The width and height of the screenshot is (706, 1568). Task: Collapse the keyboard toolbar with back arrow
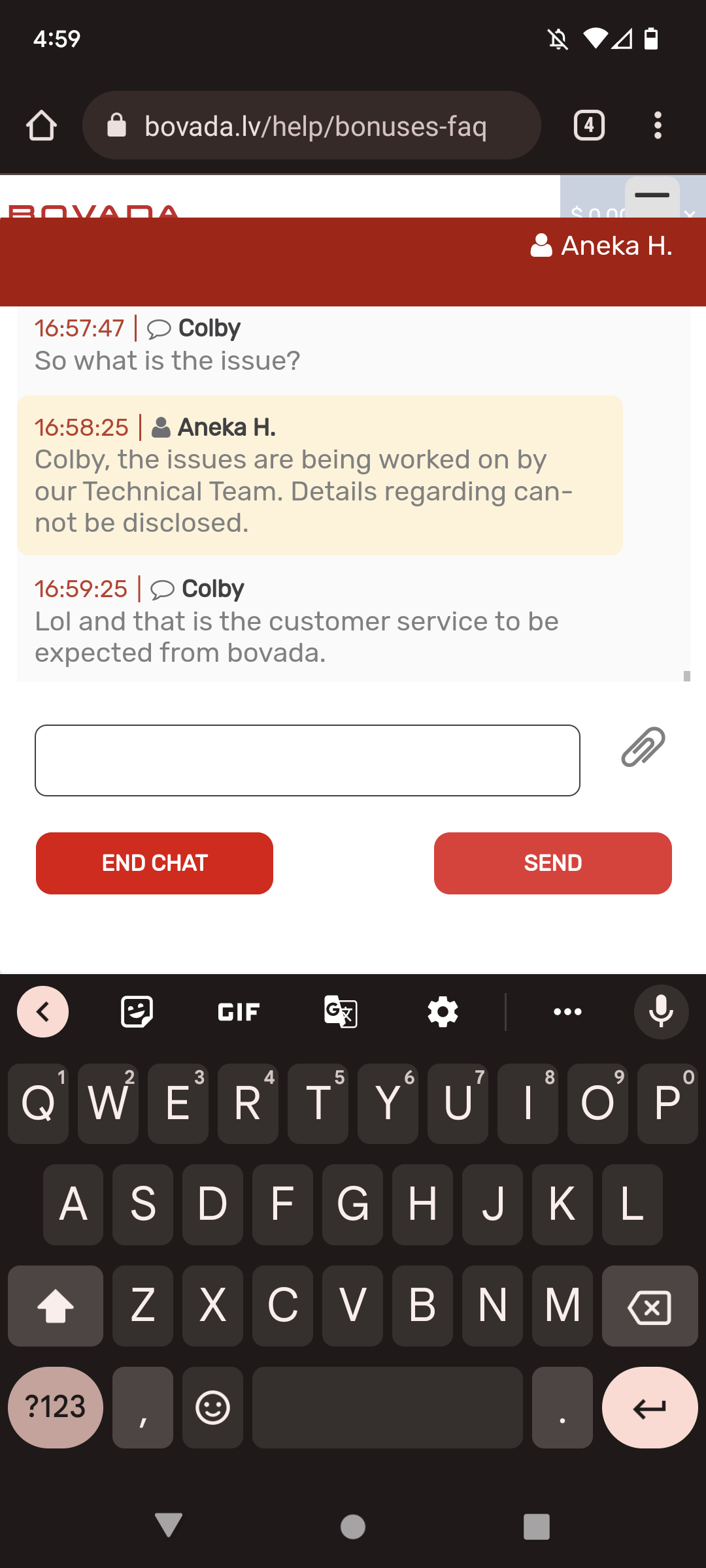(43, 1012)
